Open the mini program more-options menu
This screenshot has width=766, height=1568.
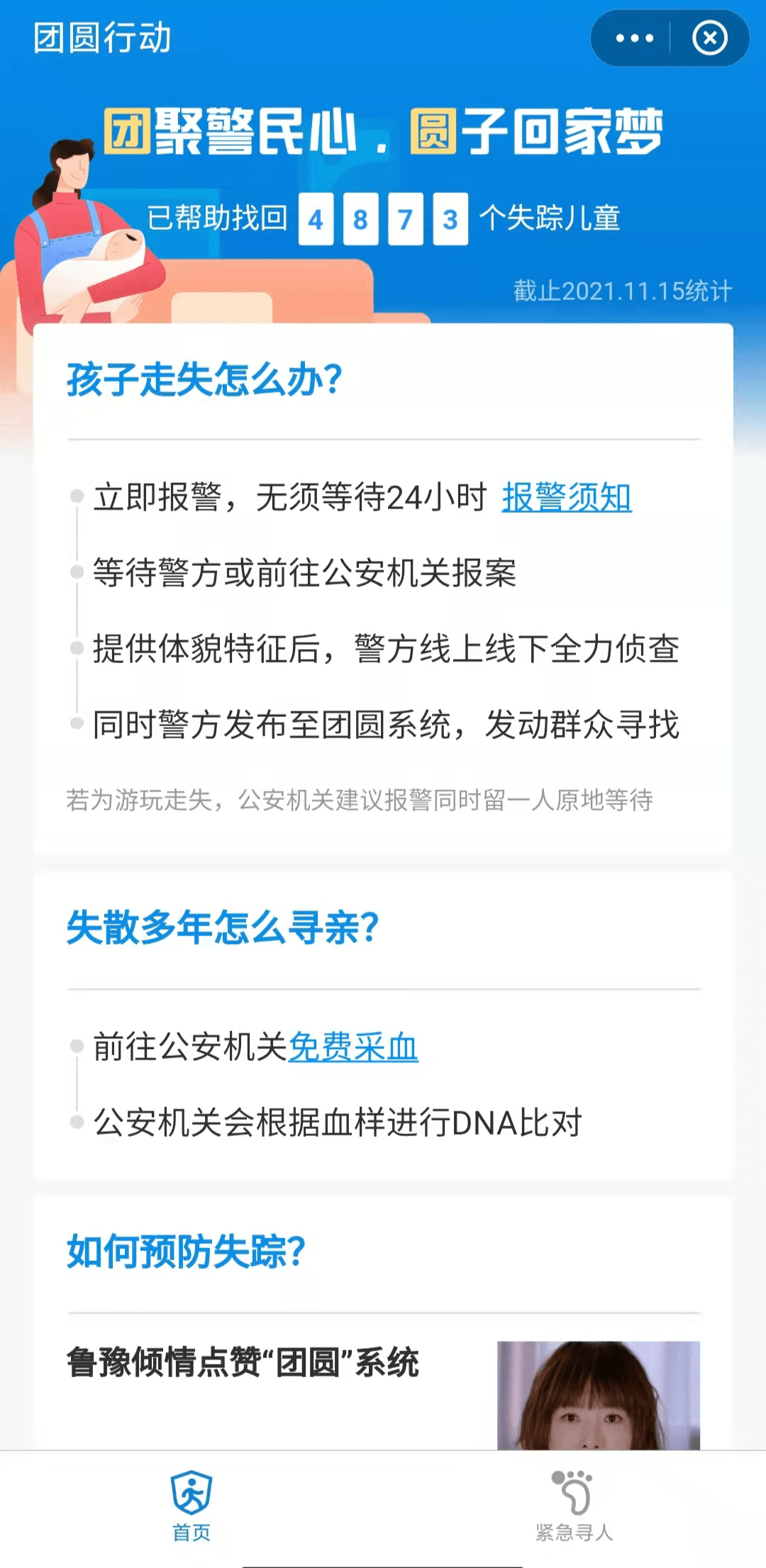[633, 38]
